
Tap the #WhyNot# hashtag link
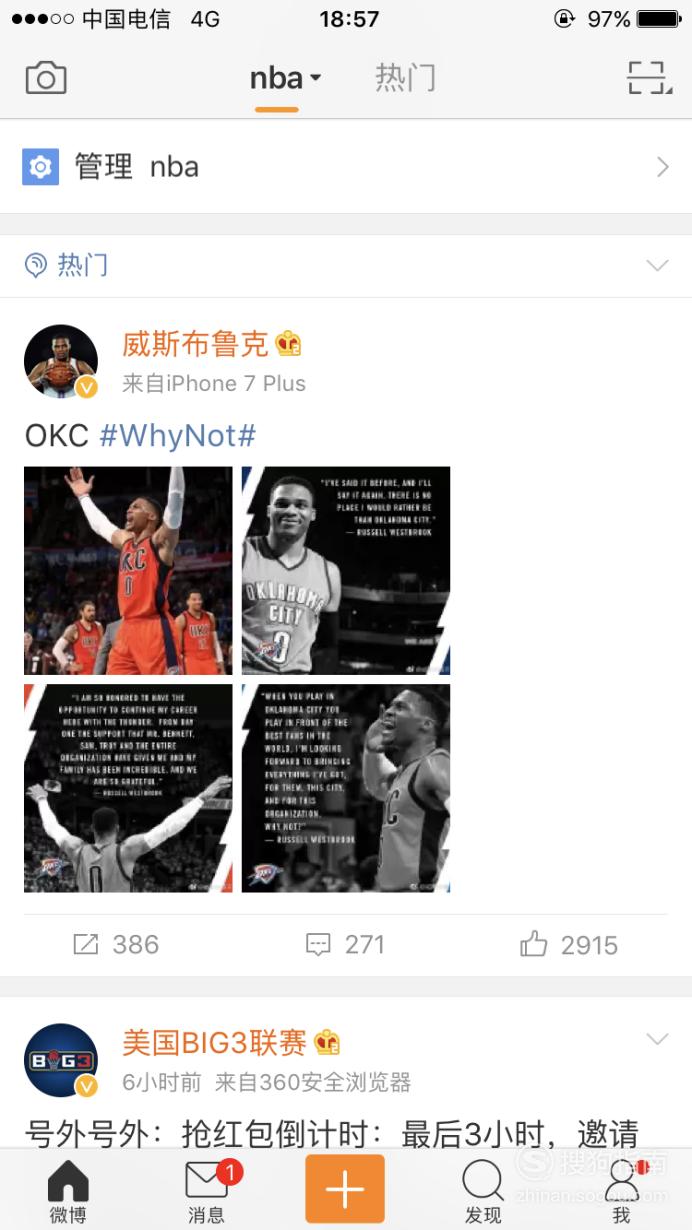[178, 435]
